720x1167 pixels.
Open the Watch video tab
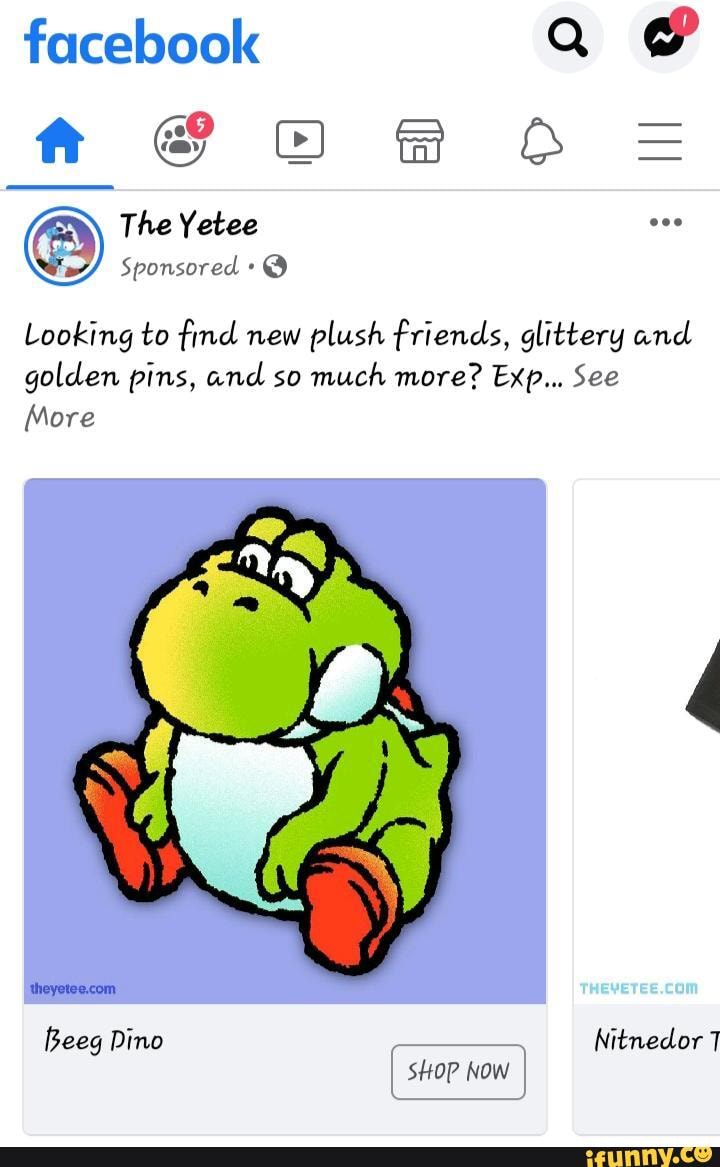click(x=299, y=141)
